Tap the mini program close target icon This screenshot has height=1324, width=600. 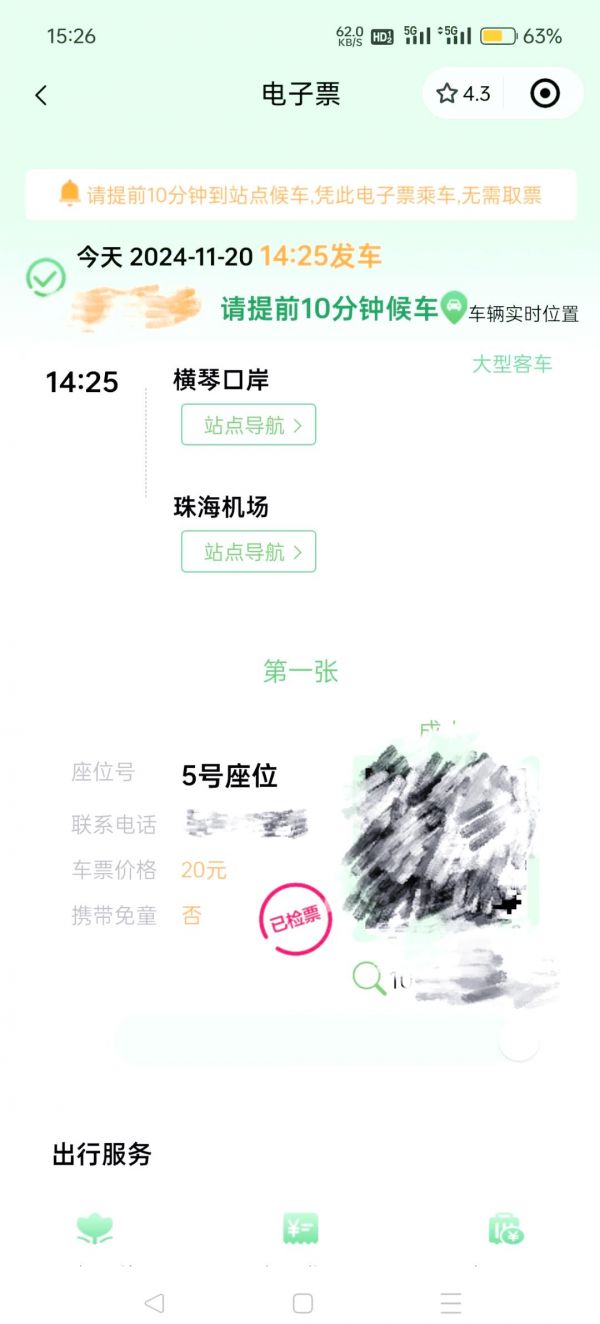[545, 94]
